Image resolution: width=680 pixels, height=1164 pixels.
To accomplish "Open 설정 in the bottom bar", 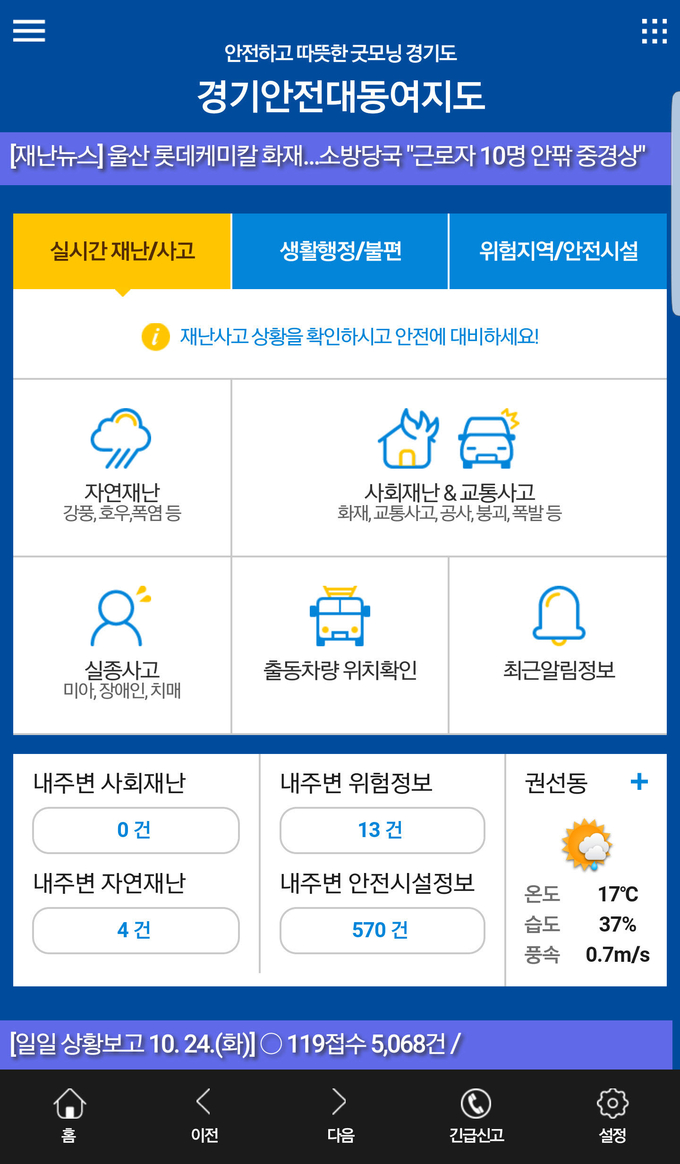I will point(612,1115).
